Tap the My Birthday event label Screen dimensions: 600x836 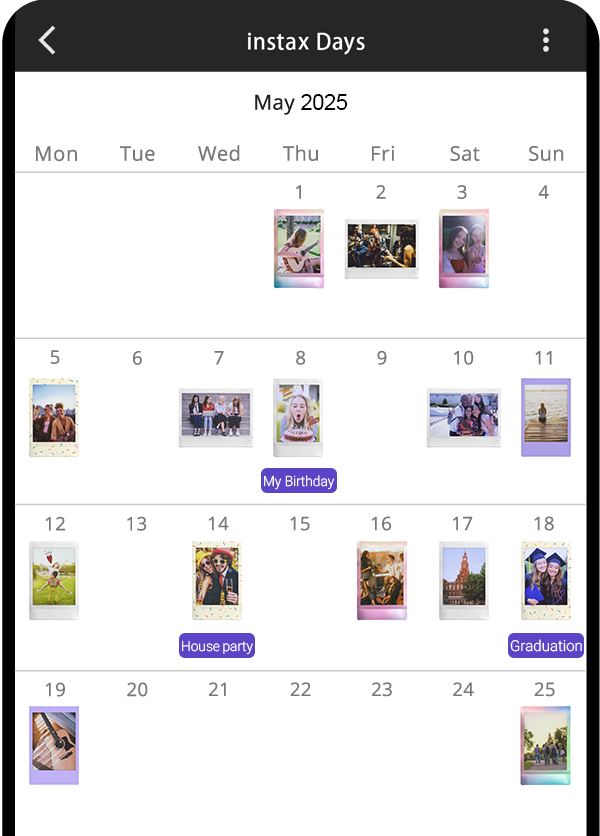coord(299,481)
